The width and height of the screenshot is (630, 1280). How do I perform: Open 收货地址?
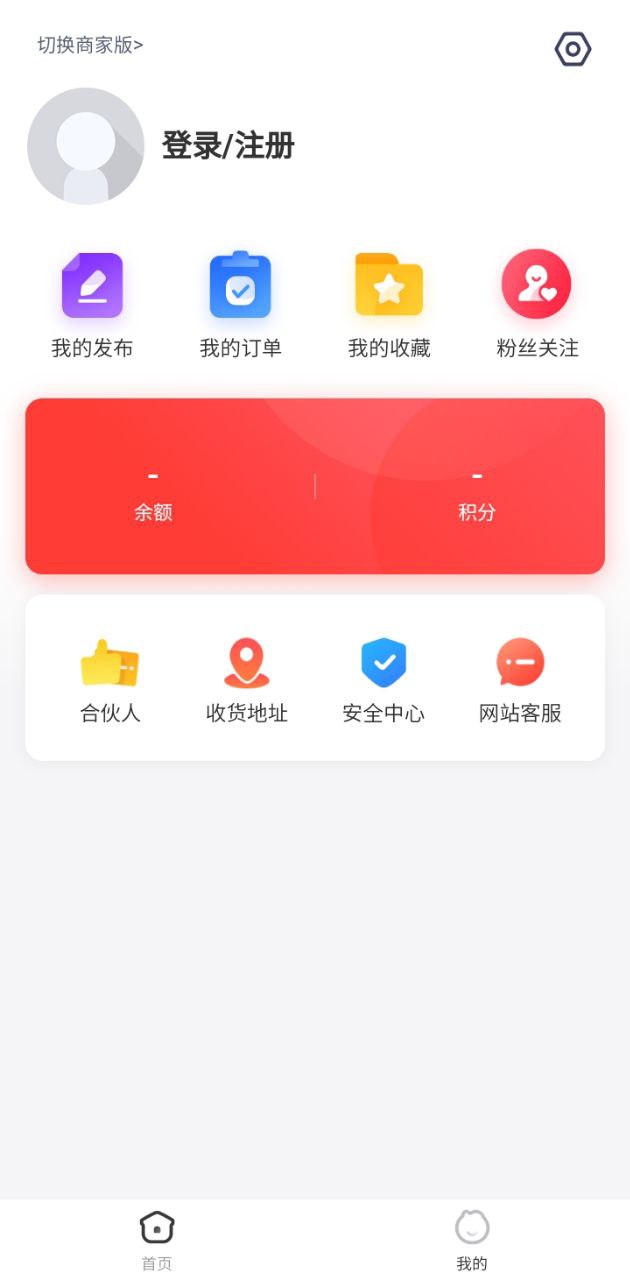tap(247, 681)
